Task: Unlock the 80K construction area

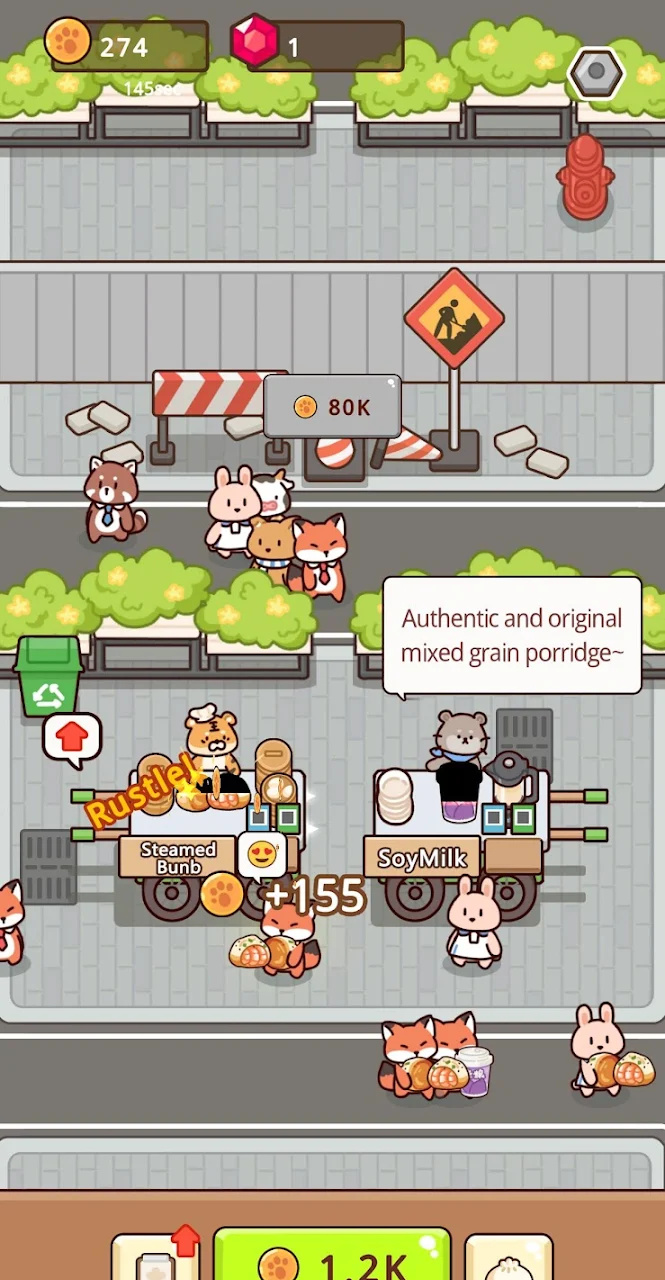Action: (333, 406)
